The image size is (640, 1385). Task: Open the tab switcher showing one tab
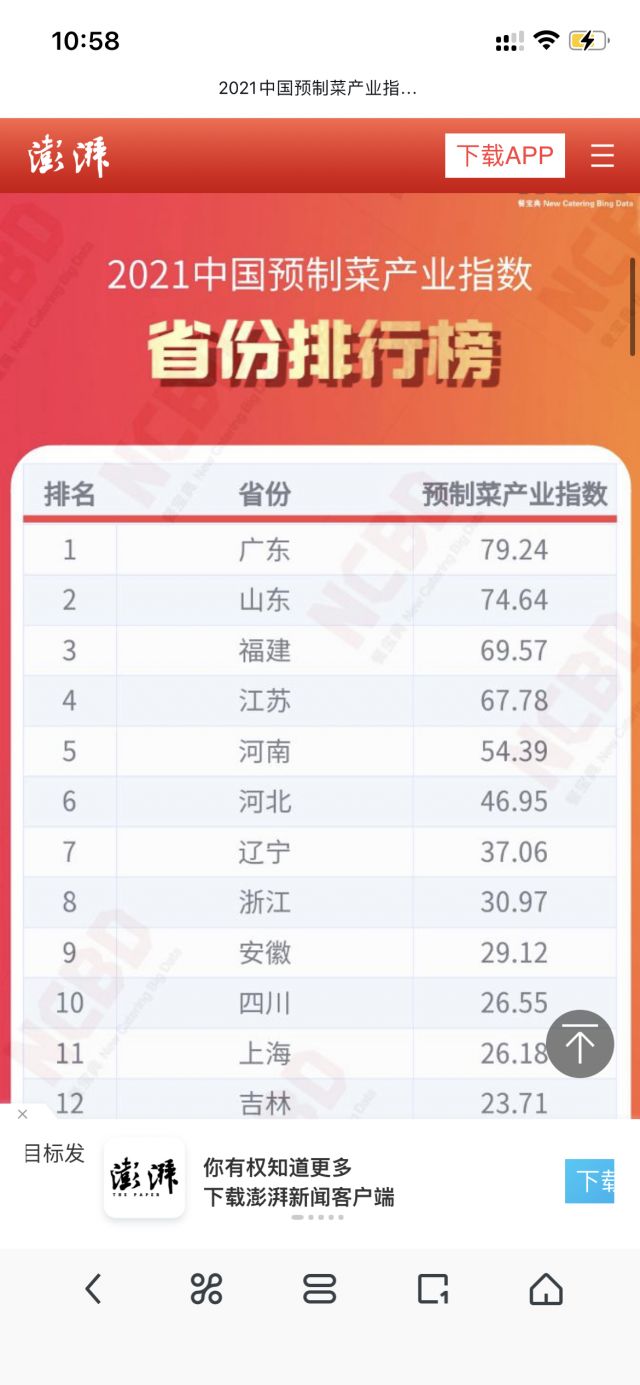(x=433, y=1289)
